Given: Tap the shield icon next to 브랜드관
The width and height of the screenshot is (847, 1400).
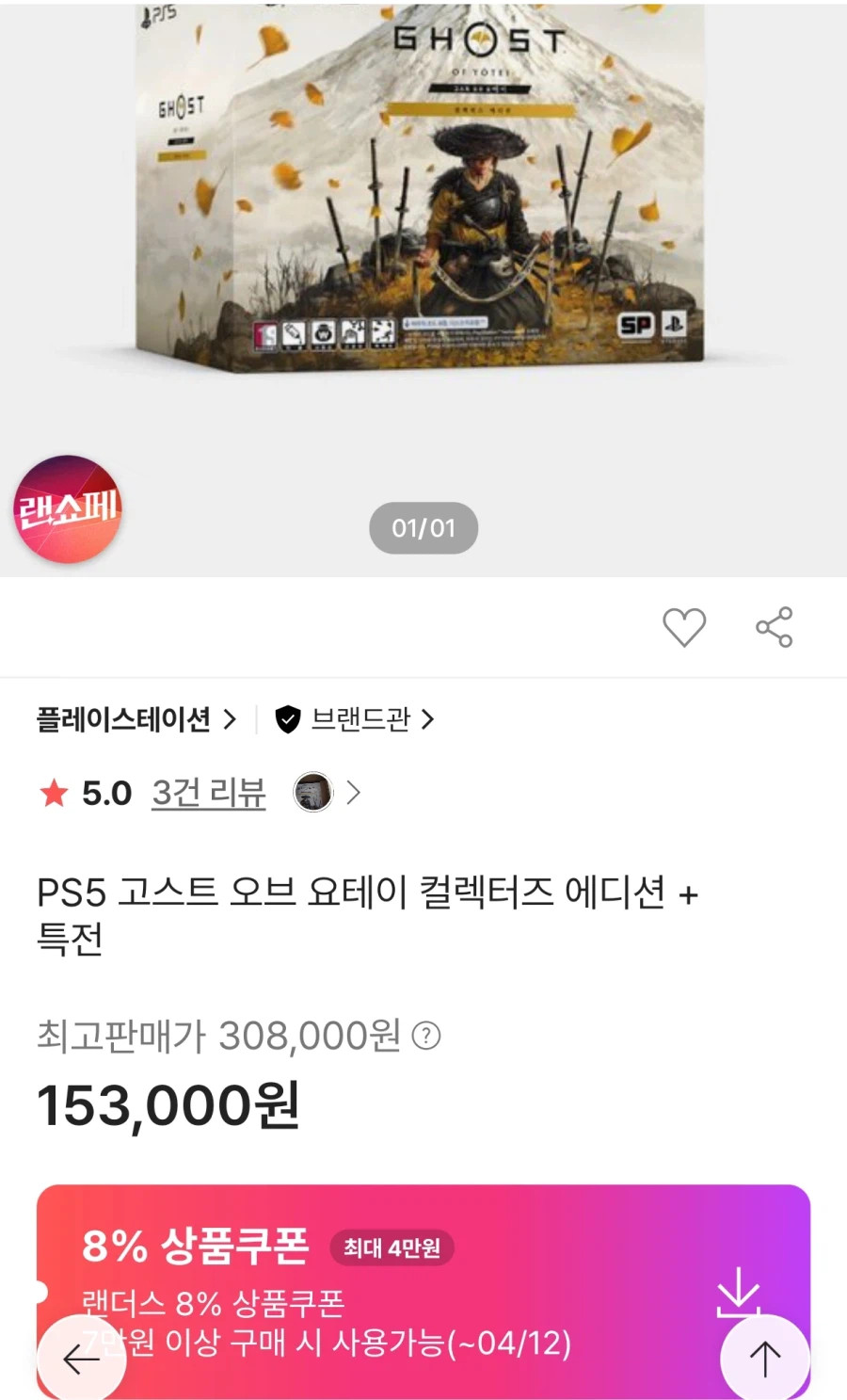Looking at the screenshot, I should coord(287,718).
